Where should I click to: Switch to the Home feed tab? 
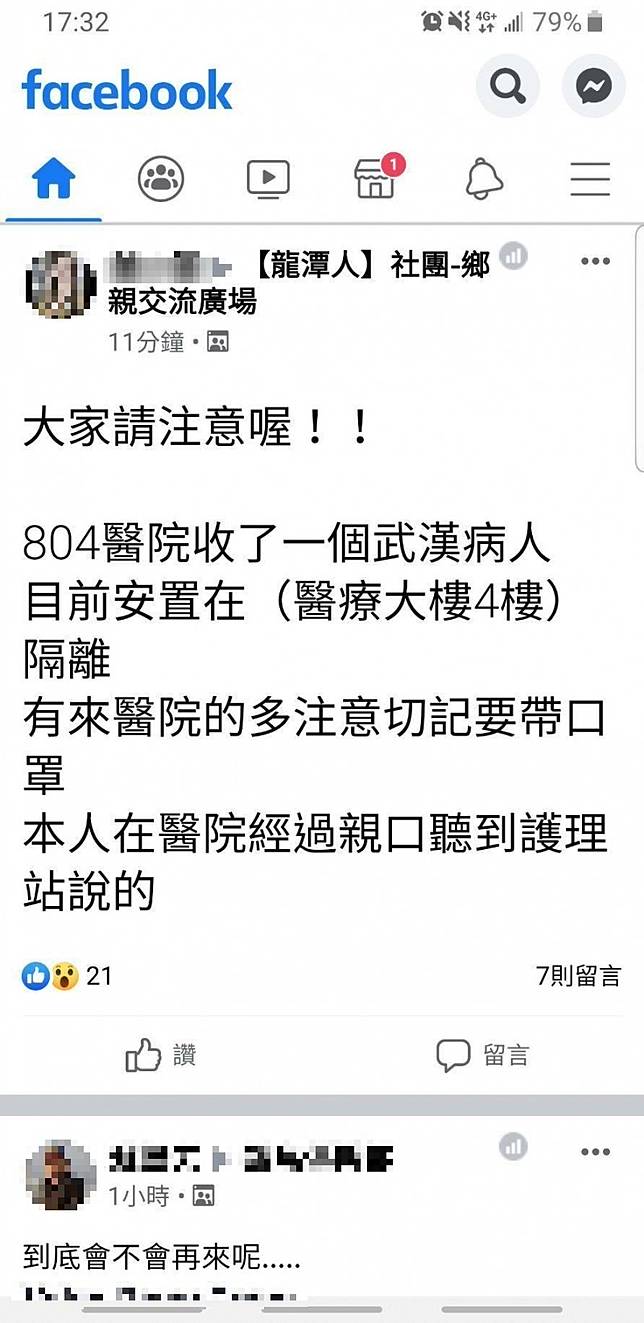coord(54,179)
